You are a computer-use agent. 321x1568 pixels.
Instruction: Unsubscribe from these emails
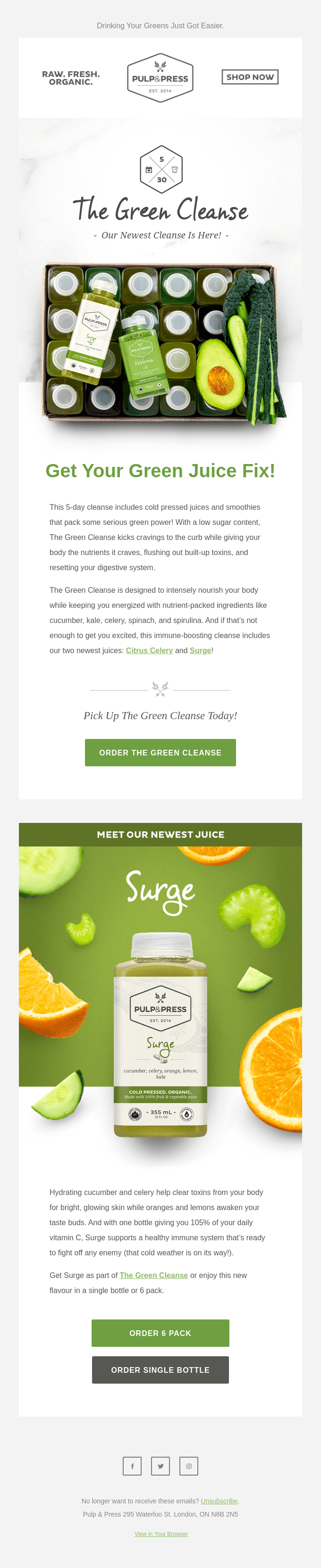(x=219, y=1501)
